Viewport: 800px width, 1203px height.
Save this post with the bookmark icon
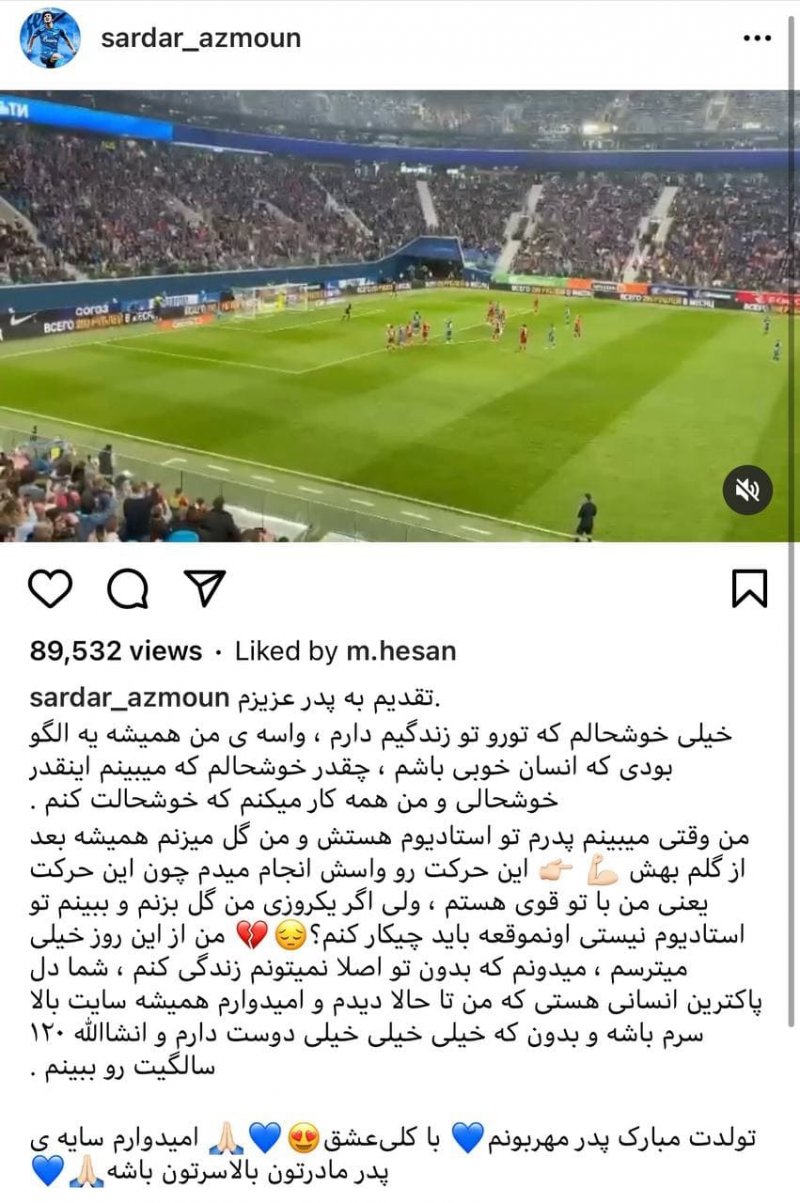click(x=749, y=589)
